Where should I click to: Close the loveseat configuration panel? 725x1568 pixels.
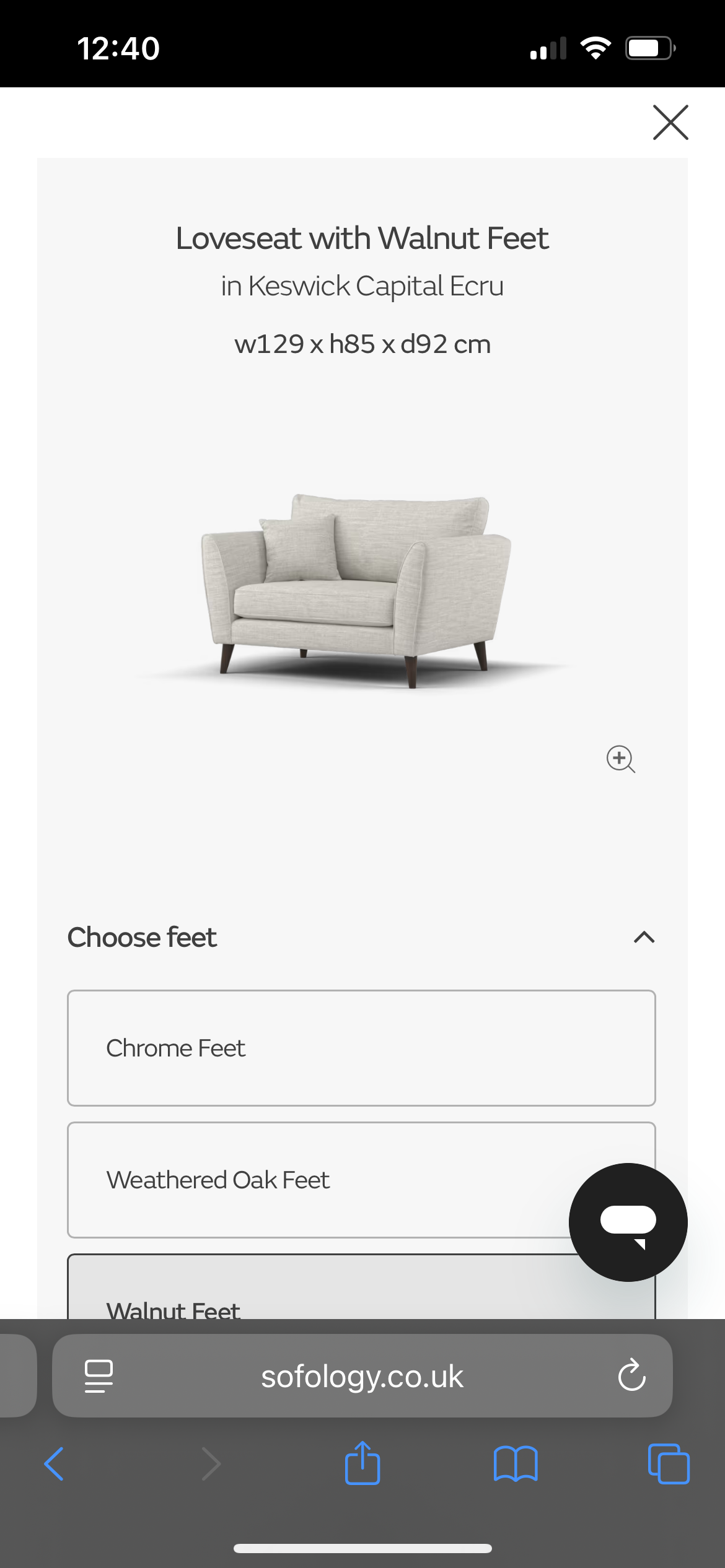(x=670, y=123)
